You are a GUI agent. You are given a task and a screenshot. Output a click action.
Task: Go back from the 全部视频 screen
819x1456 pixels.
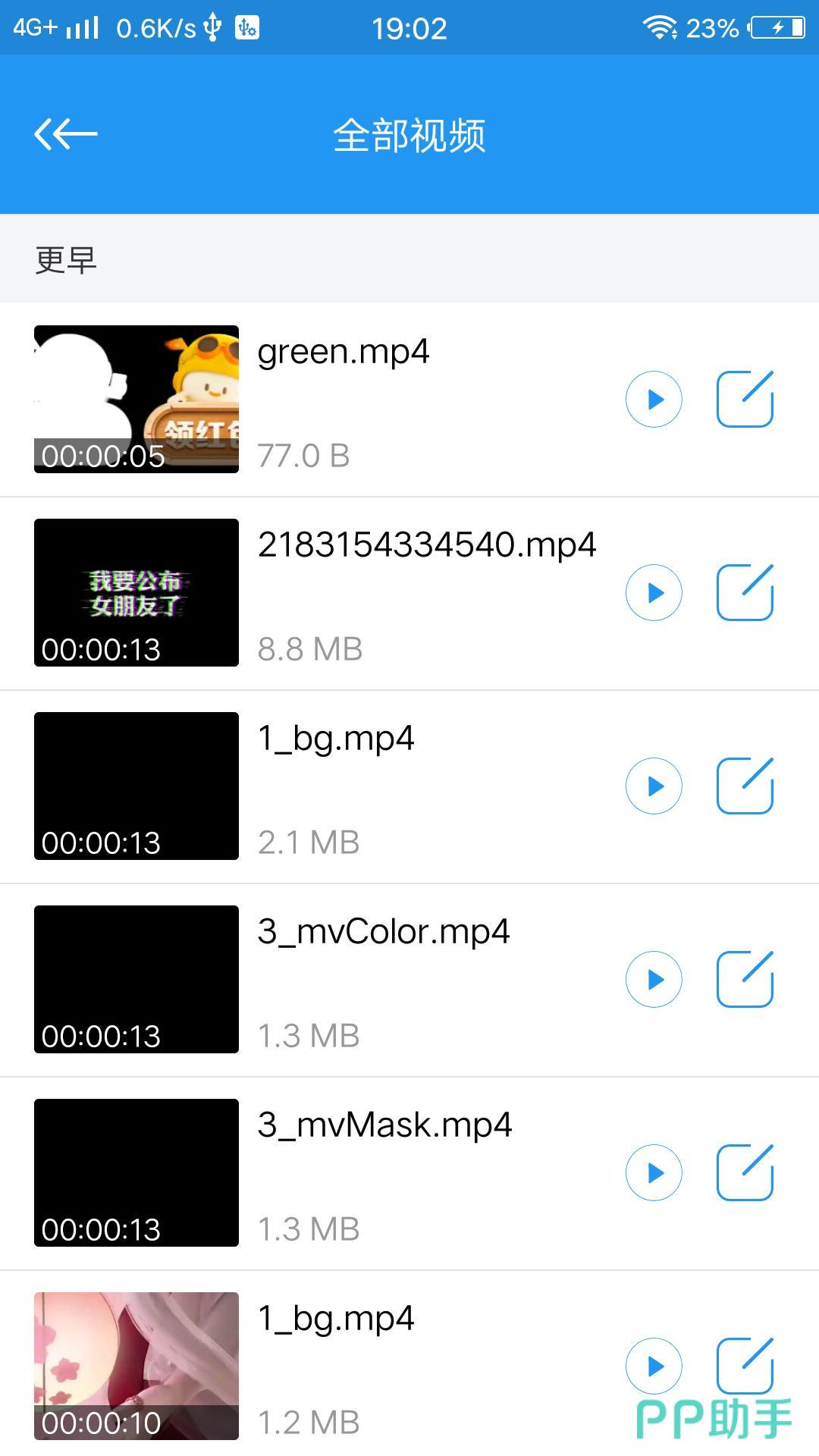66,134
